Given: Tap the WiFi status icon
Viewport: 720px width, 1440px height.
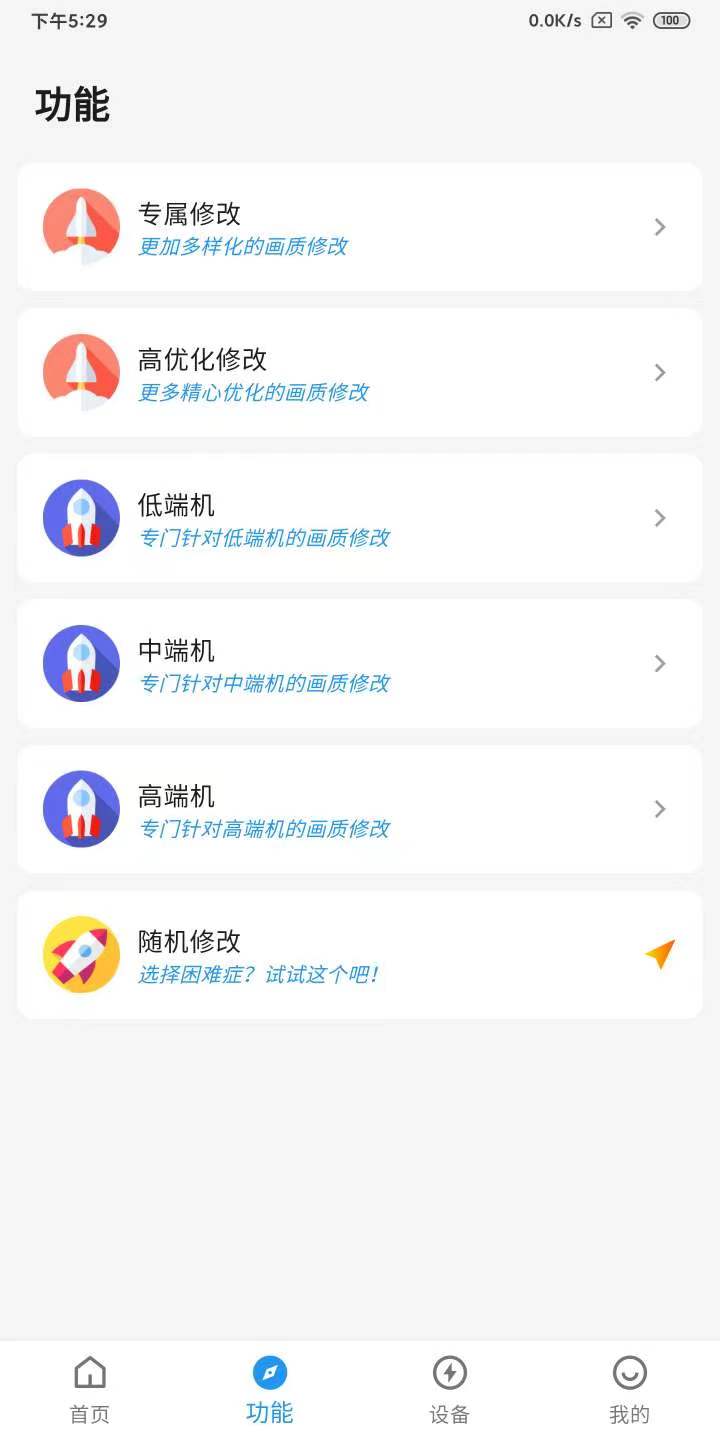Looking at the screenshot, I should [x=632, y=20].
